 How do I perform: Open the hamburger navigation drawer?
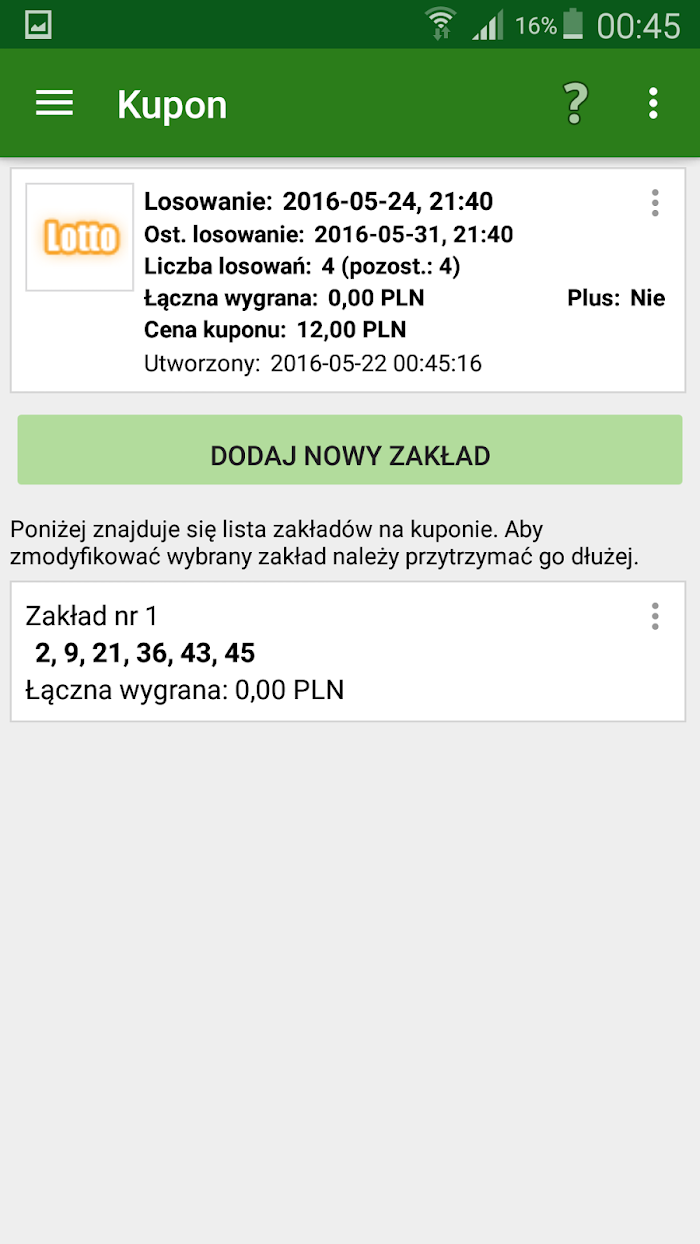(55, 103)
